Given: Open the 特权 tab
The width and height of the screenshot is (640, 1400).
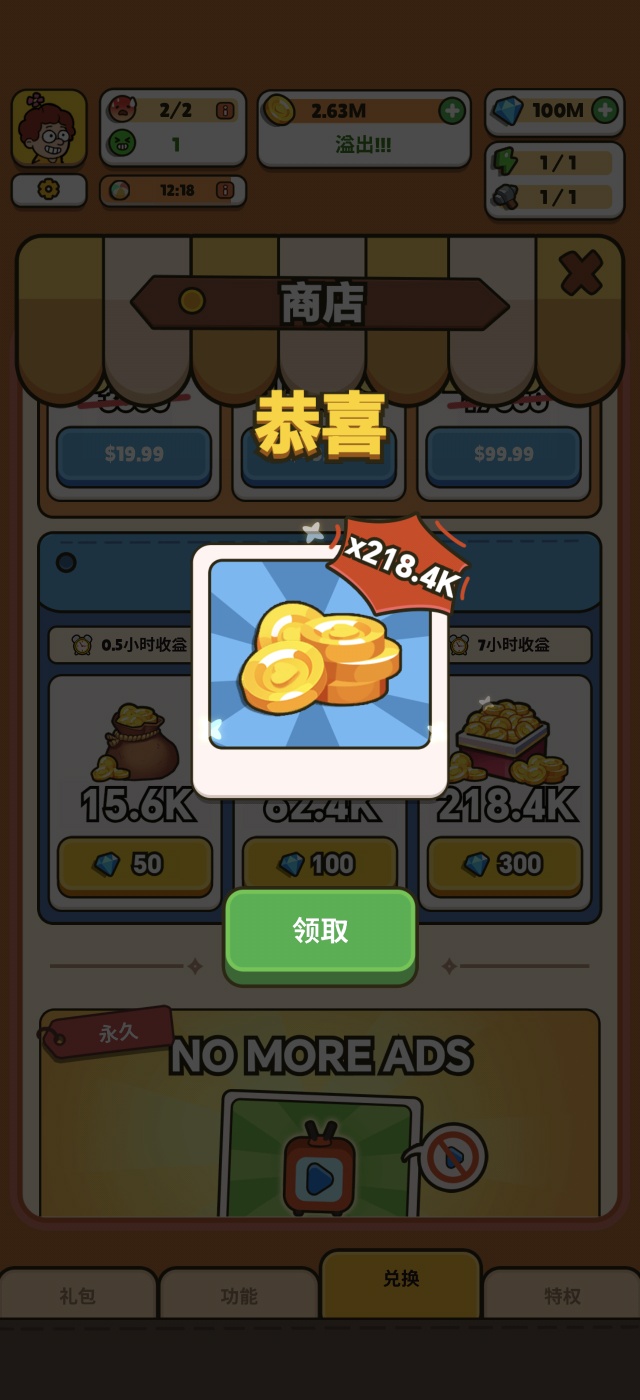Looking at the screenshot, I should 562,1295.
